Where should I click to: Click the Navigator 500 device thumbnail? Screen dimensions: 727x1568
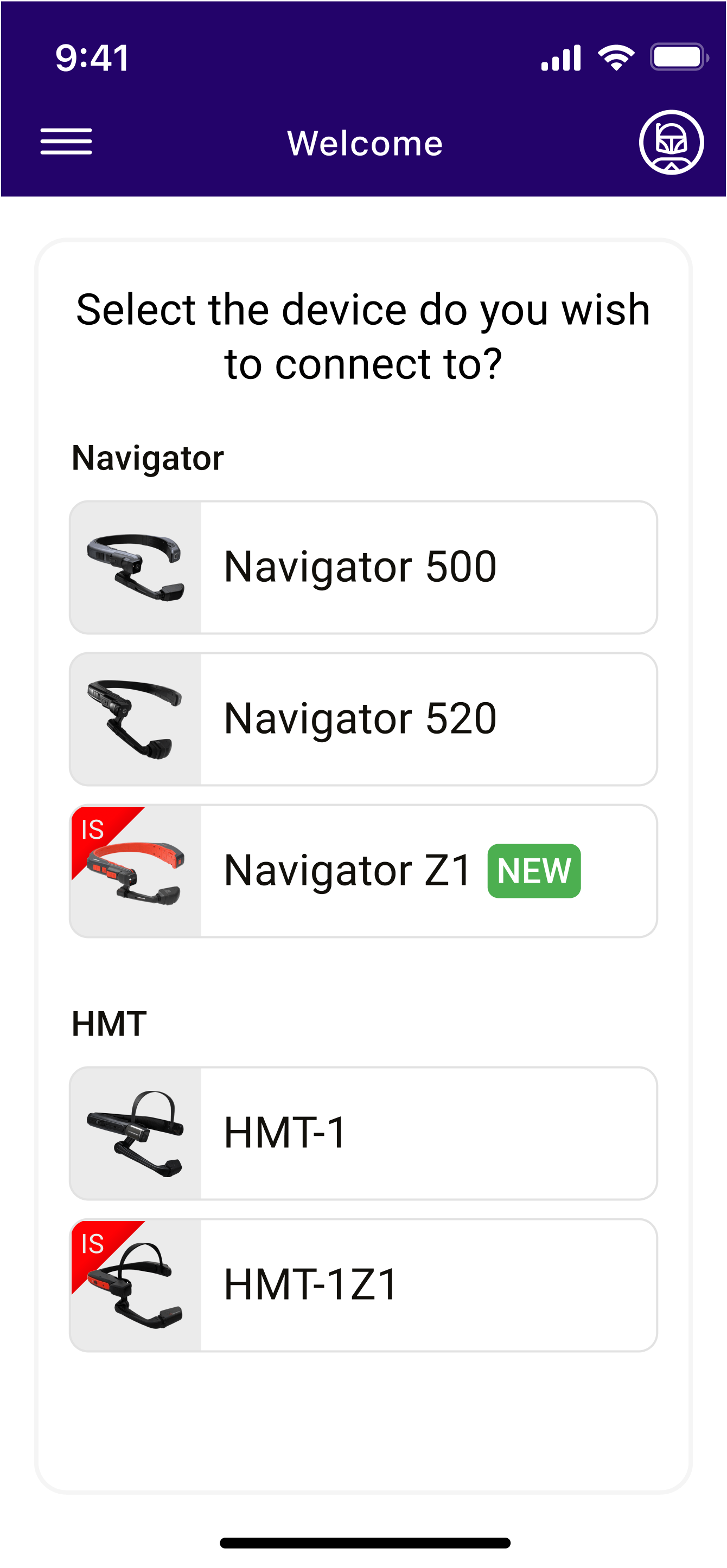click(x=136, y=565)
